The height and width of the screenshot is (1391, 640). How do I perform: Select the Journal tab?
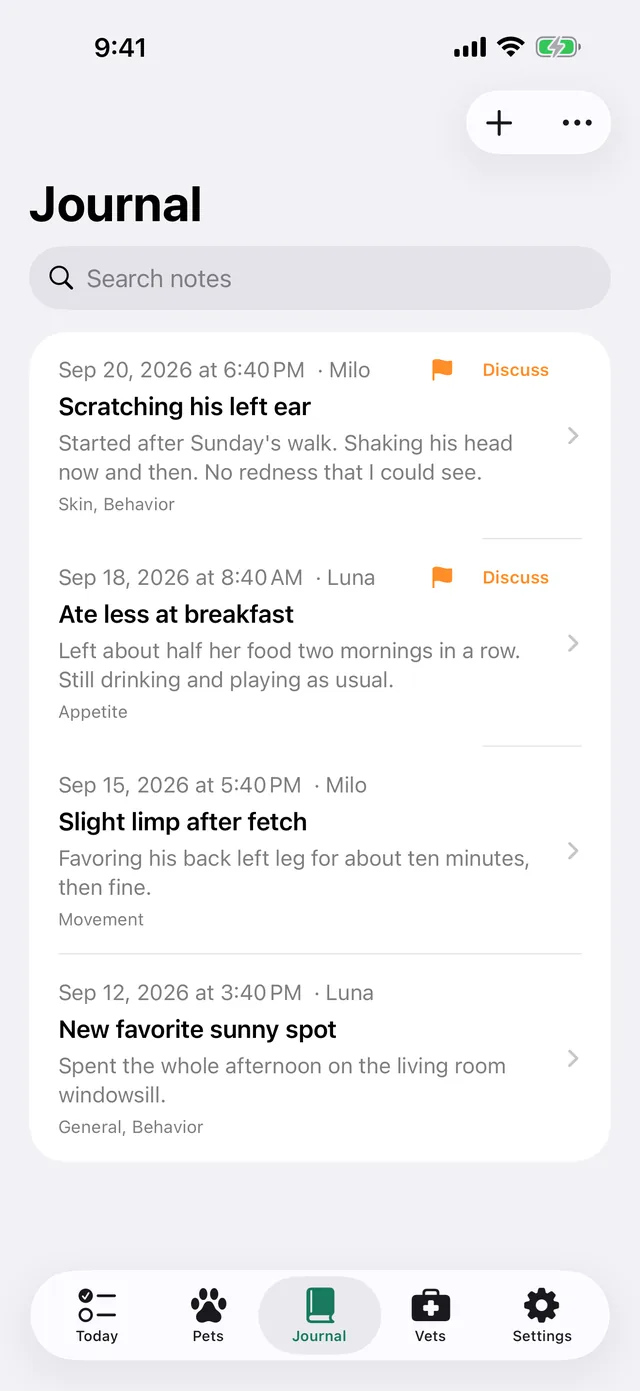(x=320, y=1315)
